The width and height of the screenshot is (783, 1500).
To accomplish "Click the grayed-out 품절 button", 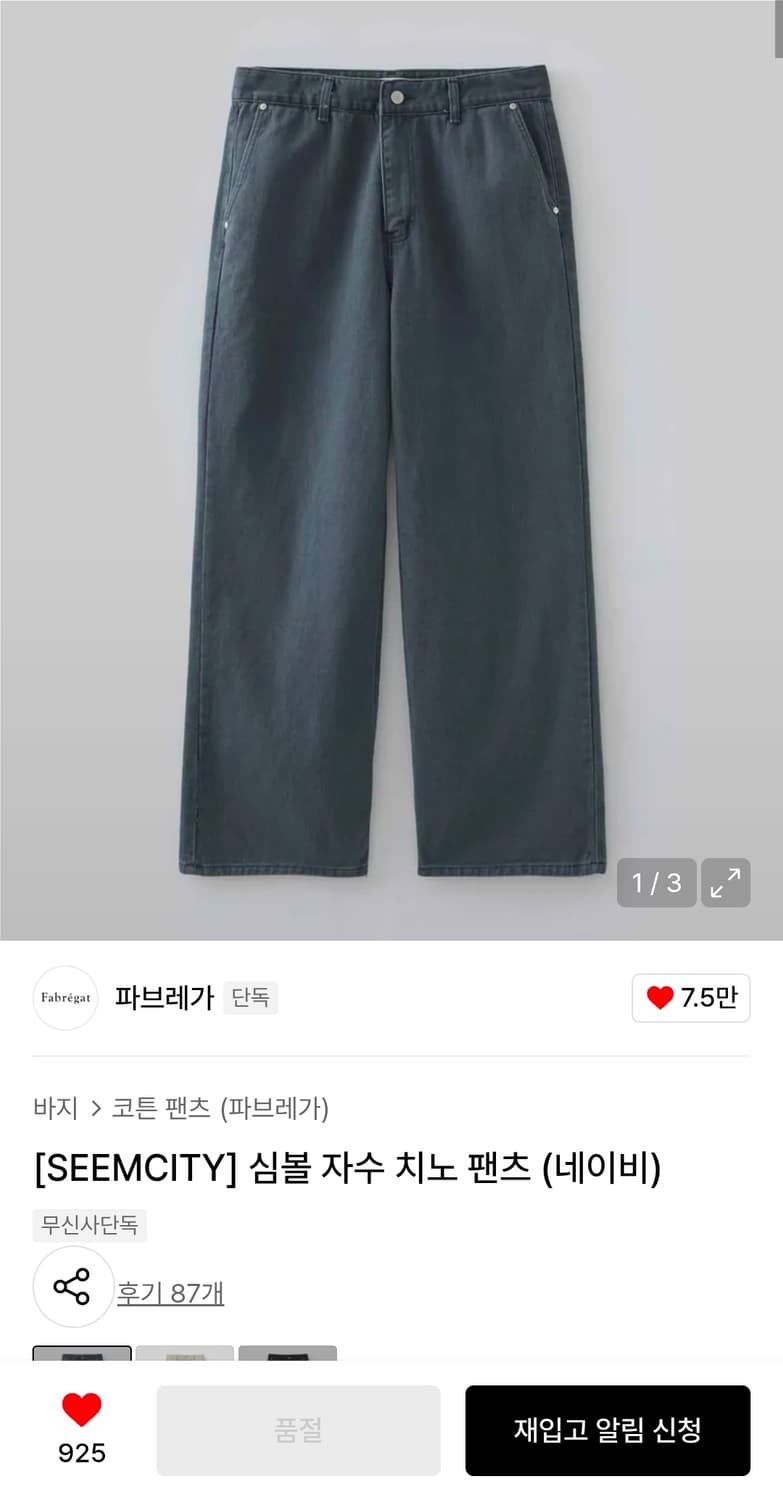I will (297, 1430).
